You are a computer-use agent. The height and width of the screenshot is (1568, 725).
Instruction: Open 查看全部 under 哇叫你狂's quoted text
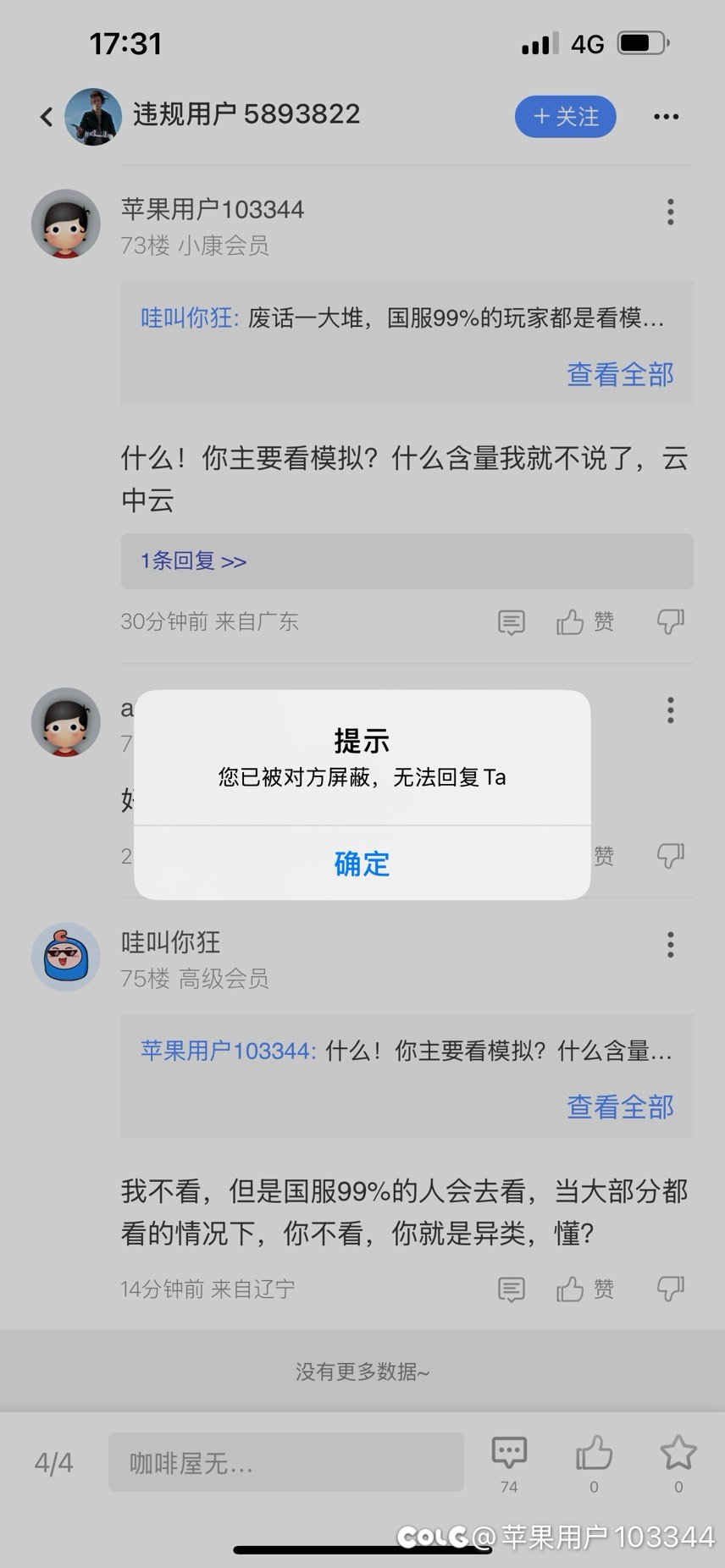click(620, 374)
